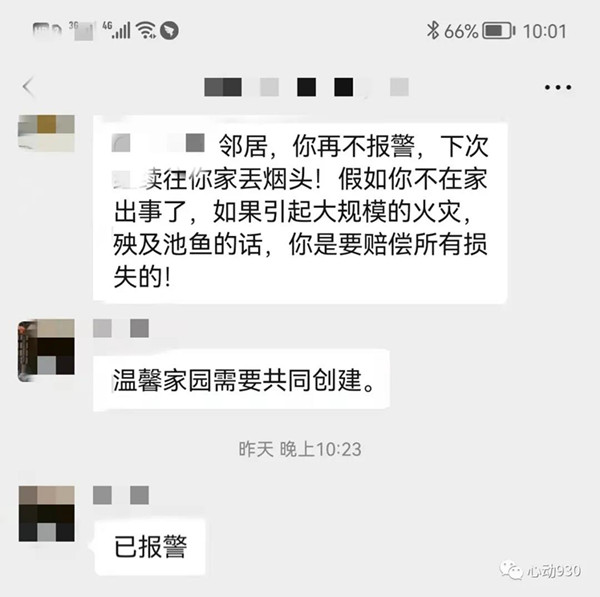This screenshot has height=597, width=600.
Task: Go back to the chat list
Action: pyautogui.click(x=28, y=87)
